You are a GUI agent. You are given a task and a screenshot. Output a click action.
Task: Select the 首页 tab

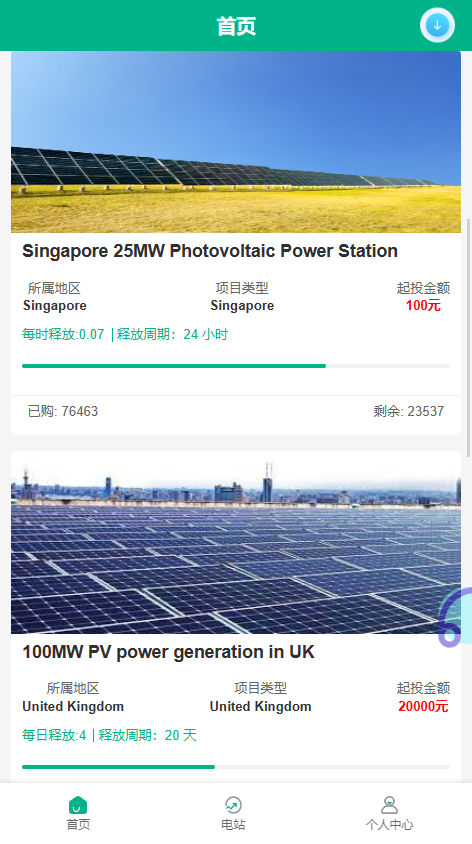[78, 813]
